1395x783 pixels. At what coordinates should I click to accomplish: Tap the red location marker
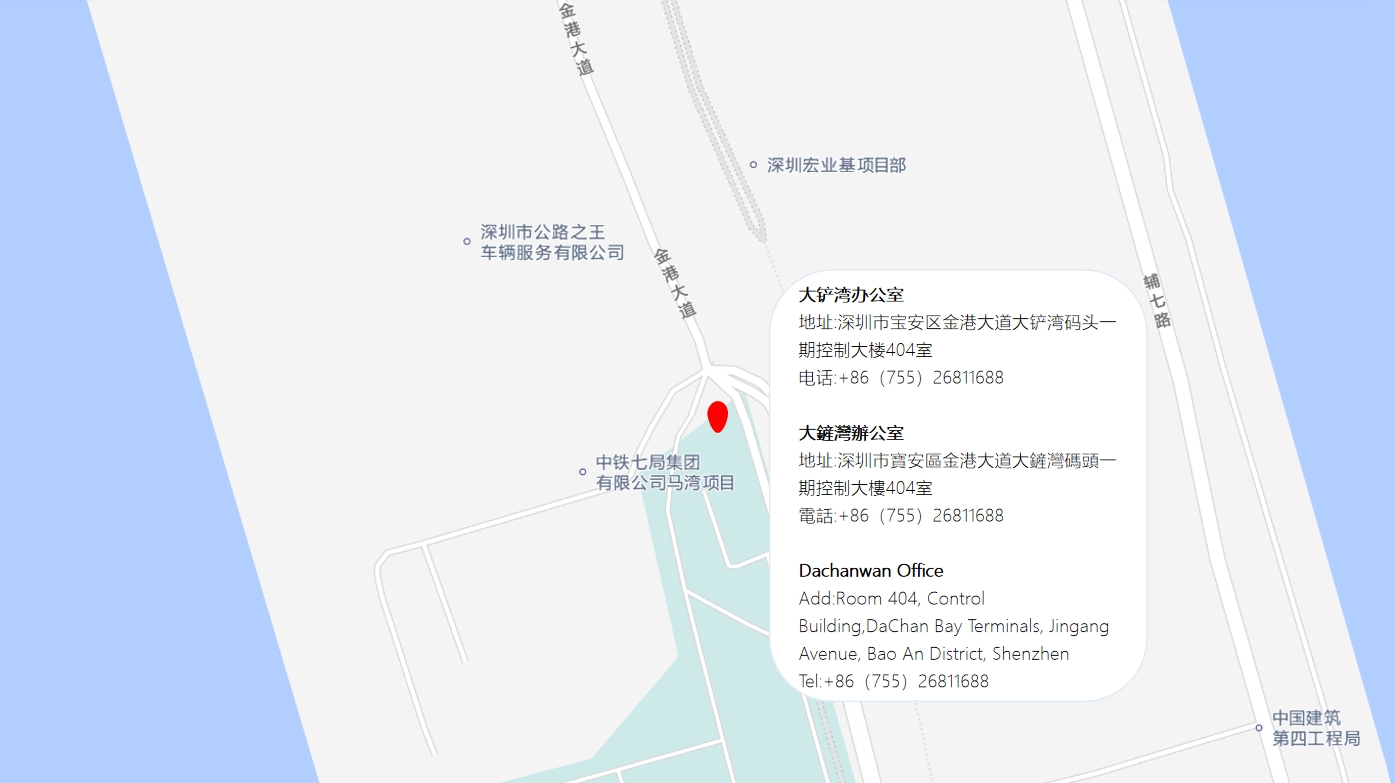click(x=717, y=416)
